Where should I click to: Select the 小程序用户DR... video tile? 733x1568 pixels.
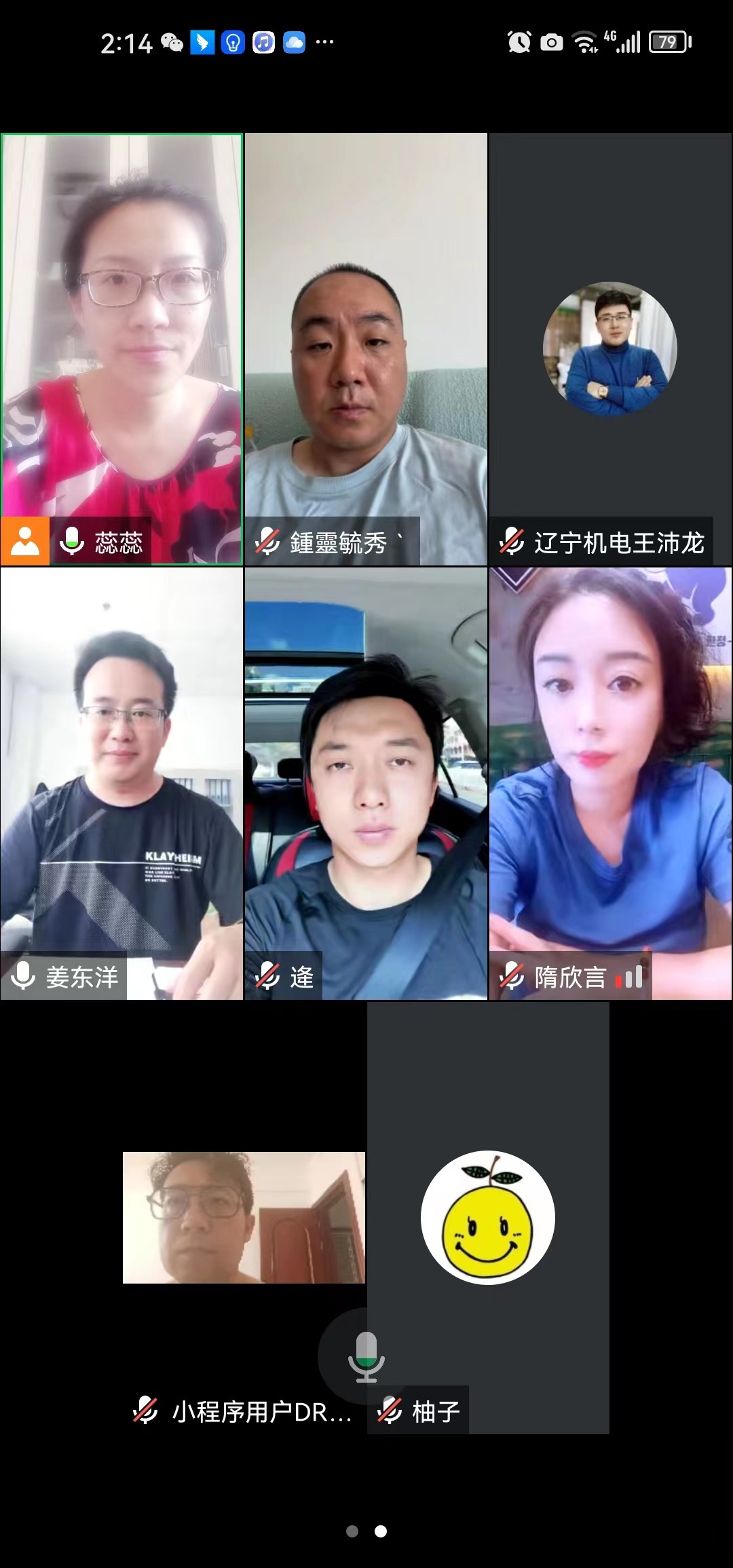point(243,1218)
